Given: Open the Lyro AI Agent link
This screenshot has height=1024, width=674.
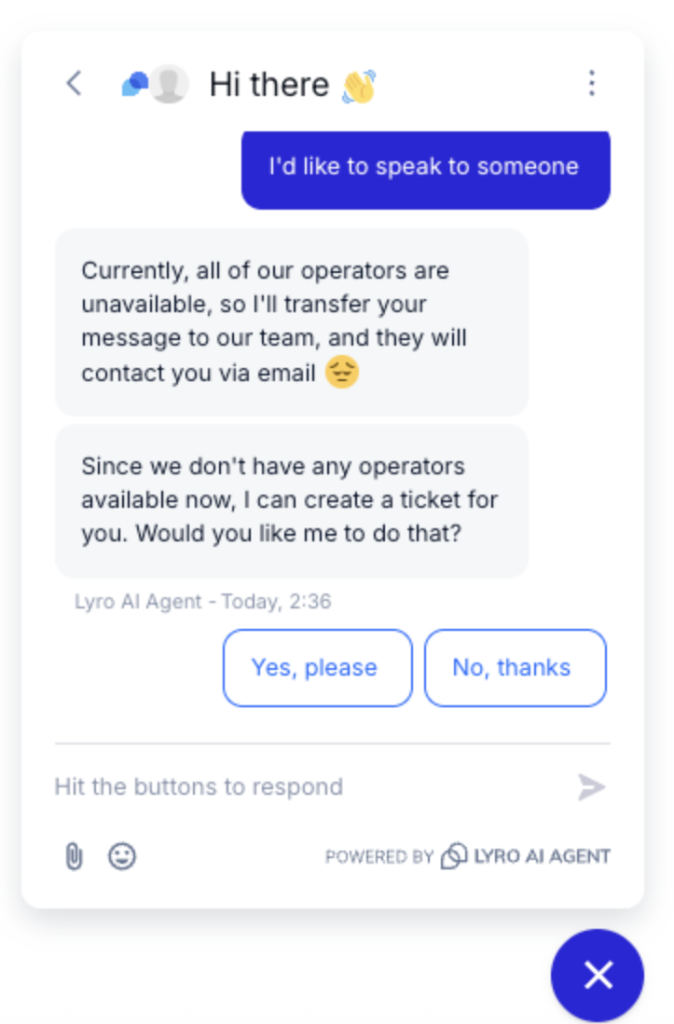Looking at the screenshot, I should 526,856.
